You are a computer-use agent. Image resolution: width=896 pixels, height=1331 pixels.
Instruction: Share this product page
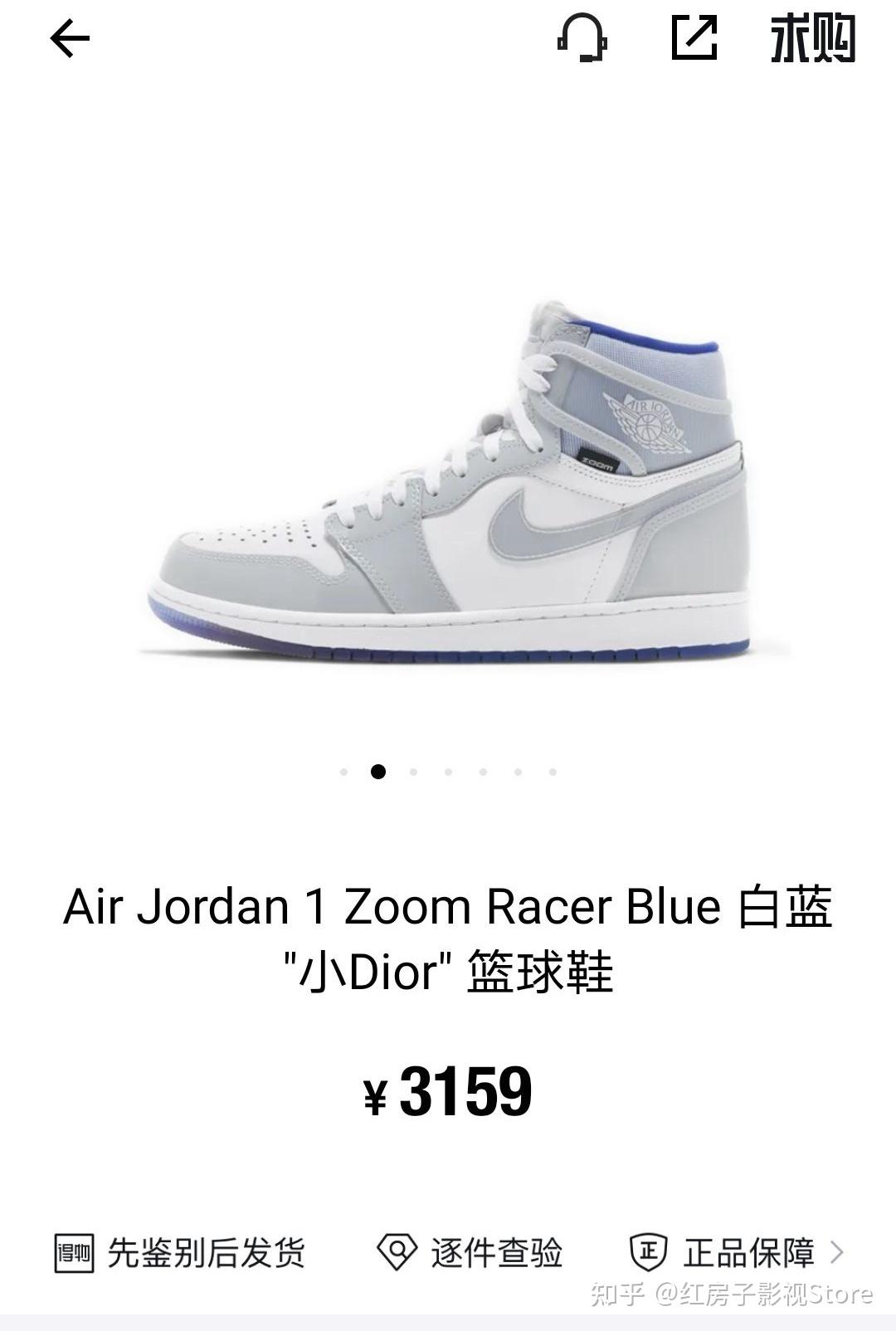(x=694, y=38)
